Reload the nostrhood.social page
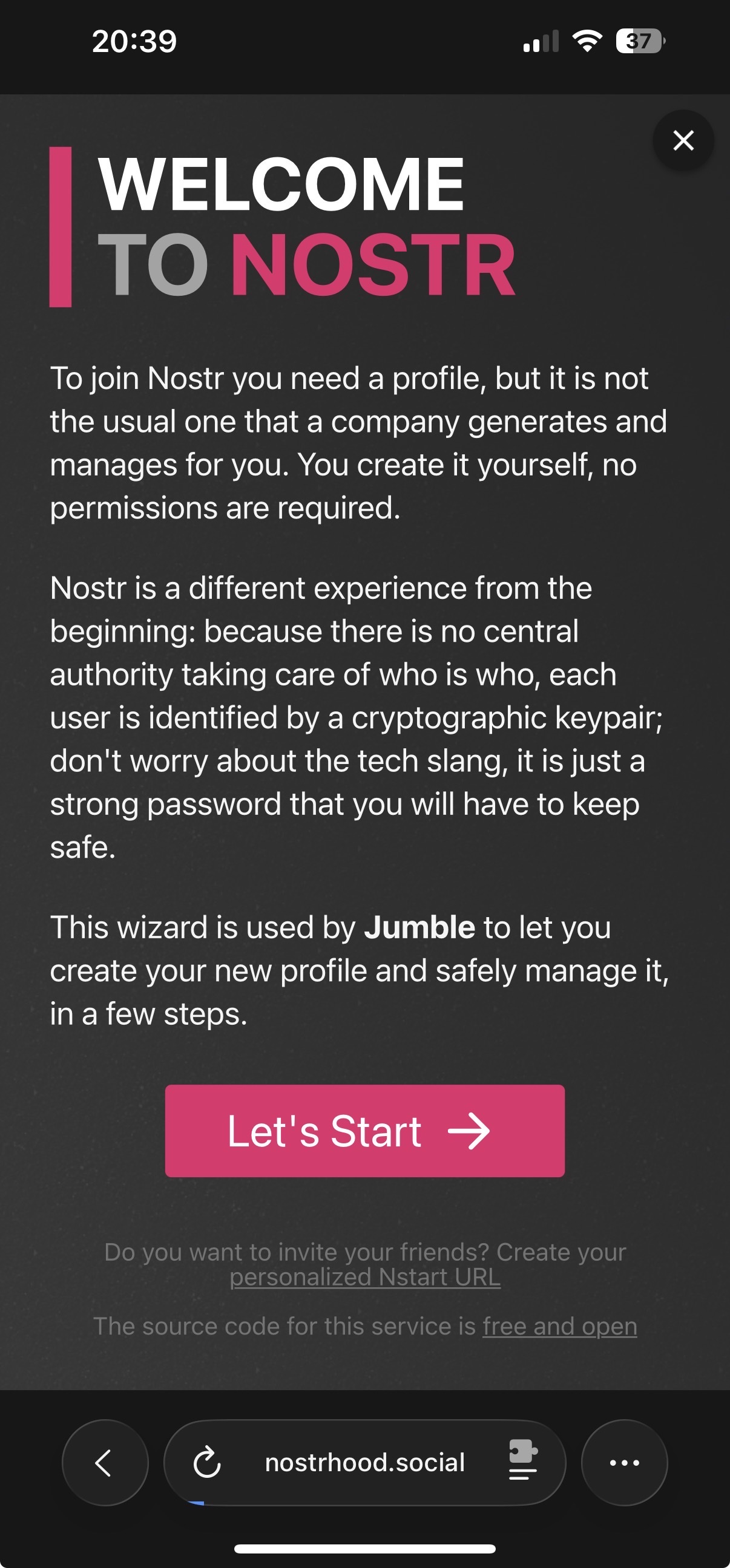 [207, 1463]
